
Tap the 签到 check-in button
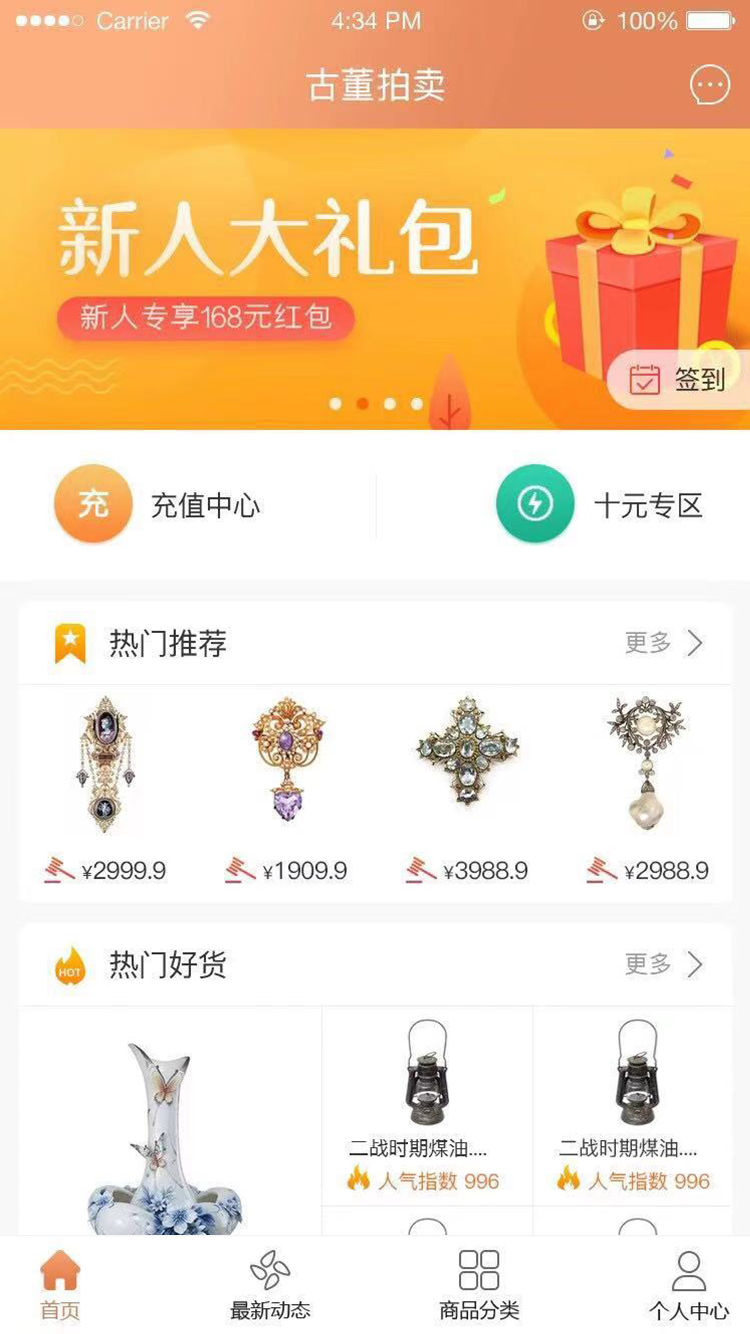679,380
